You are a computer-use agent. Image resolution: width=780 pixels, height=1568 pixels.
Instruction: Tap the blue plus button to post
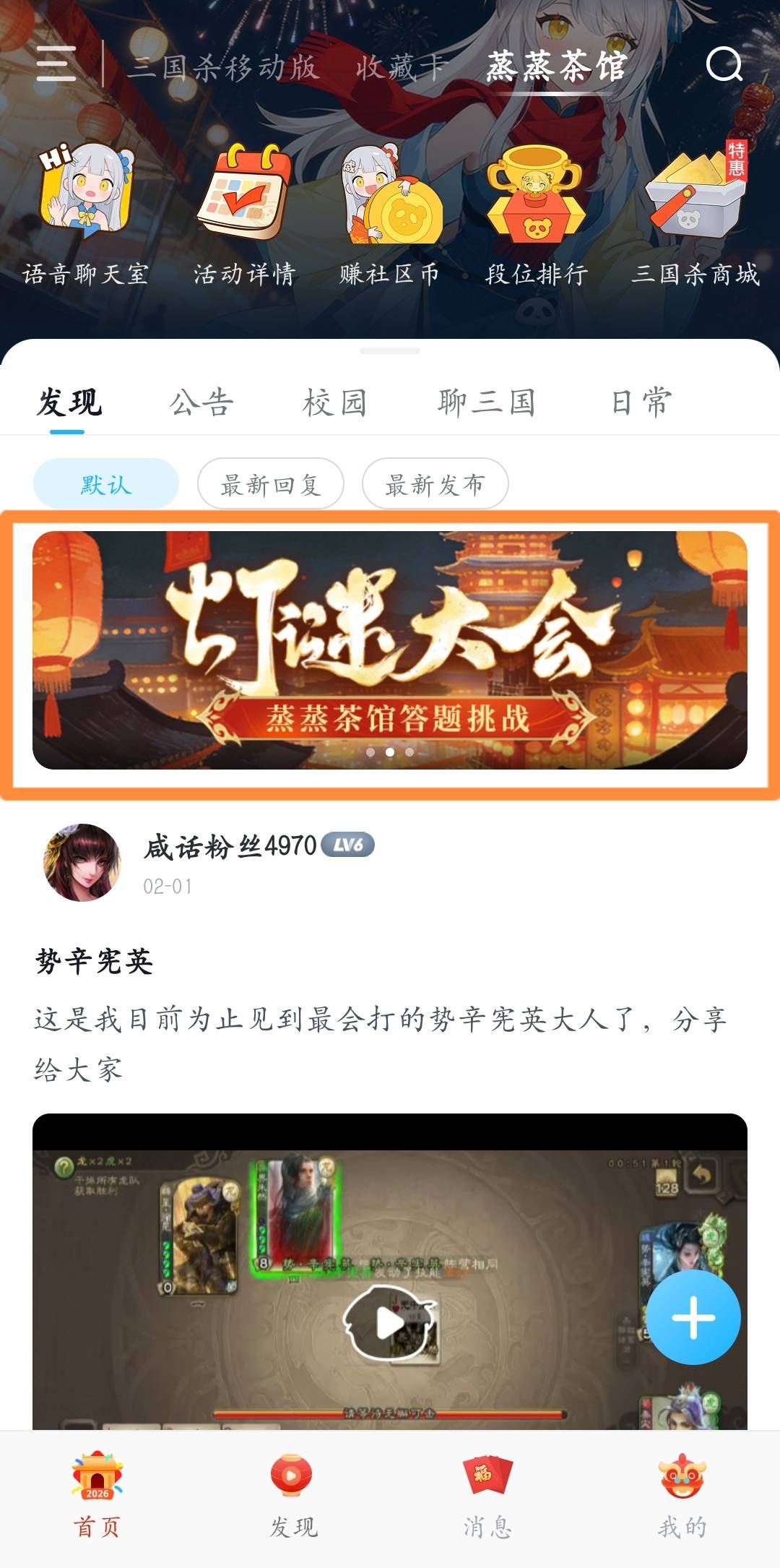693,1317
